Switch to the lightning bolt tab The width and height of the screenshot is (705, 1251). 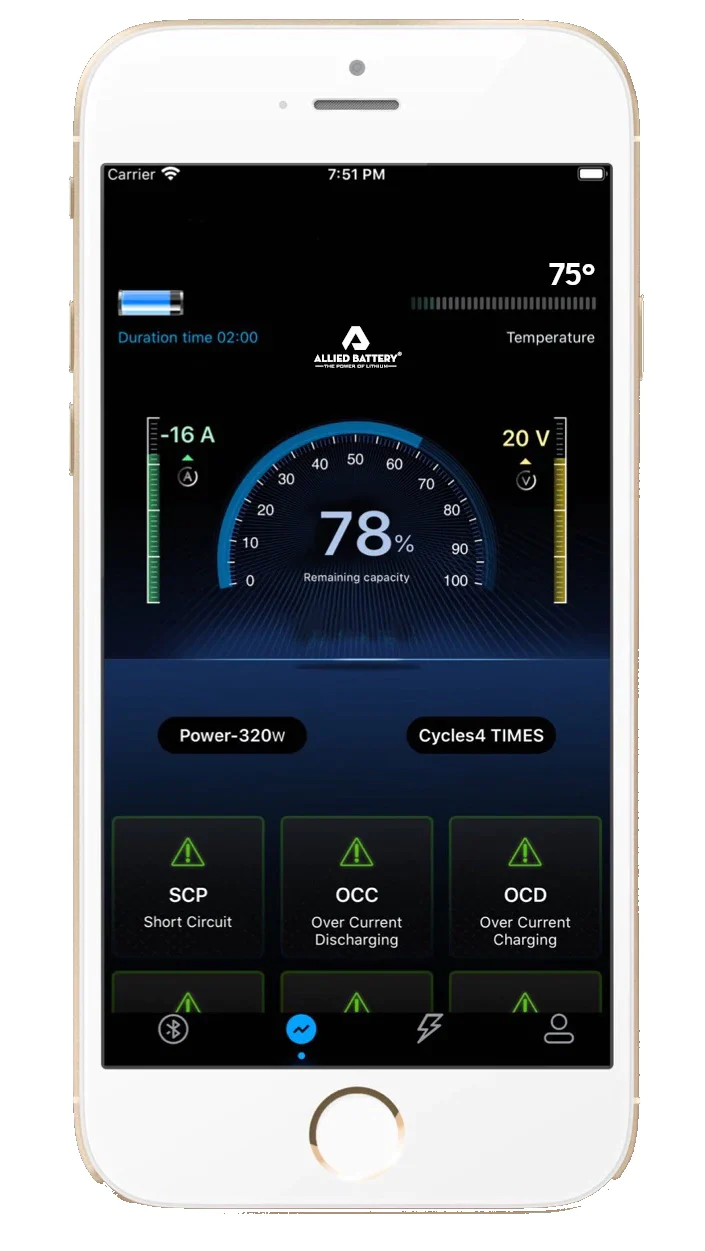(429, 1028)
